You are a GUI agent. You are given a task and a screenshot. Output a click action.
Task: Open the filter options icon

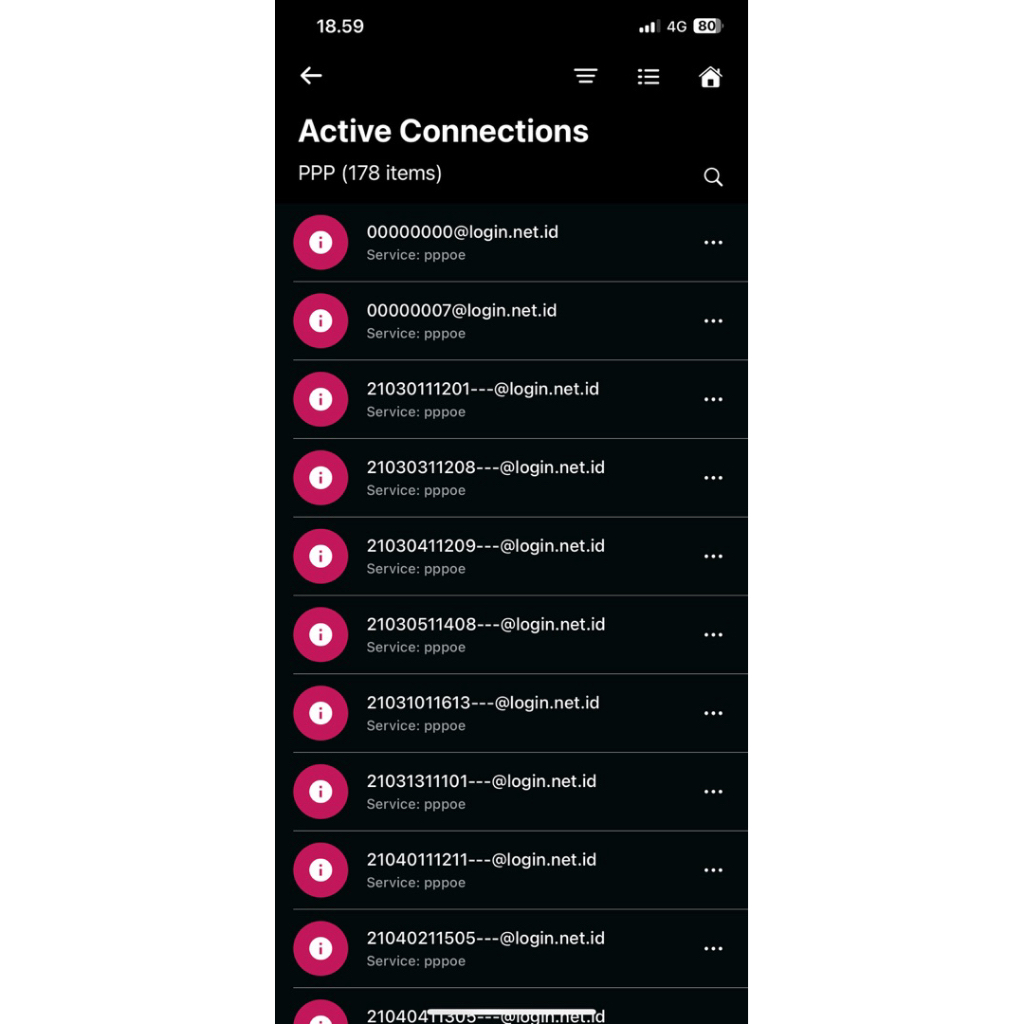(x=585, y=76)
